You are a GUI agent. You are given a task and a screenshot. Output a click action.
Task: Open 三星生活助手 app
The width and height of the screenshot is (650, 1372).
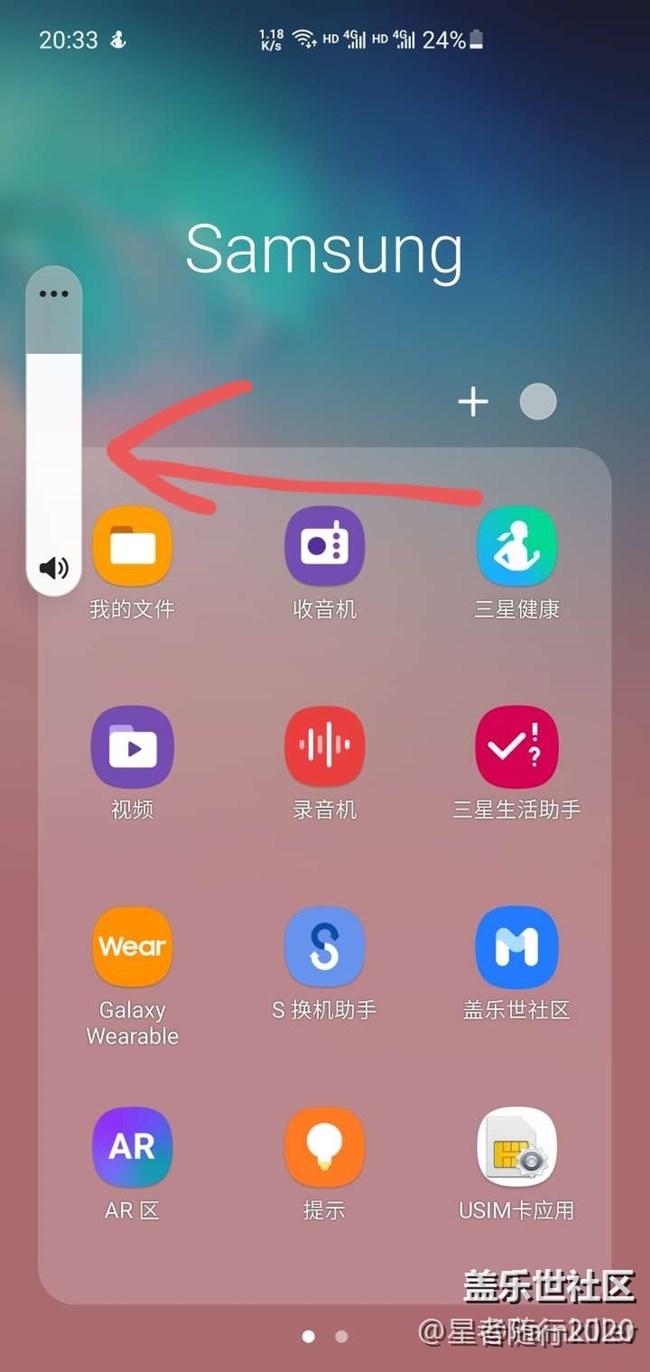coord(516,746)
